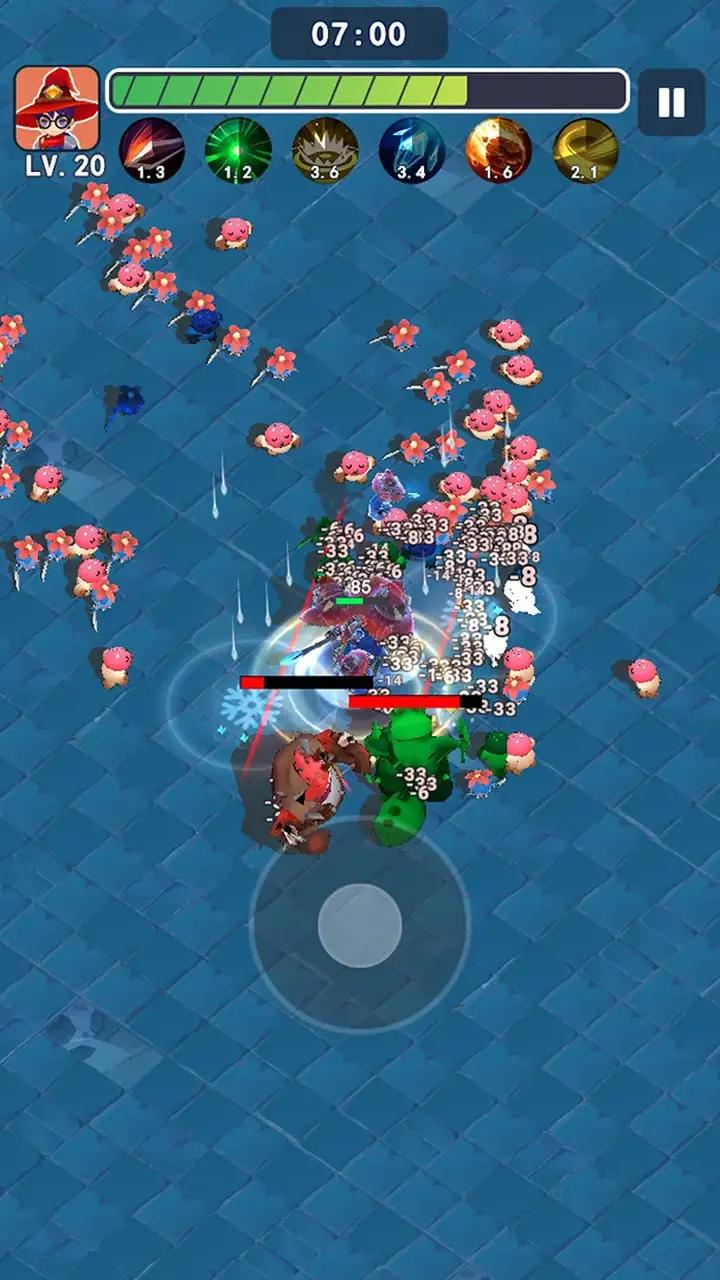
Task: Pause the game
Action: point(671,102)
